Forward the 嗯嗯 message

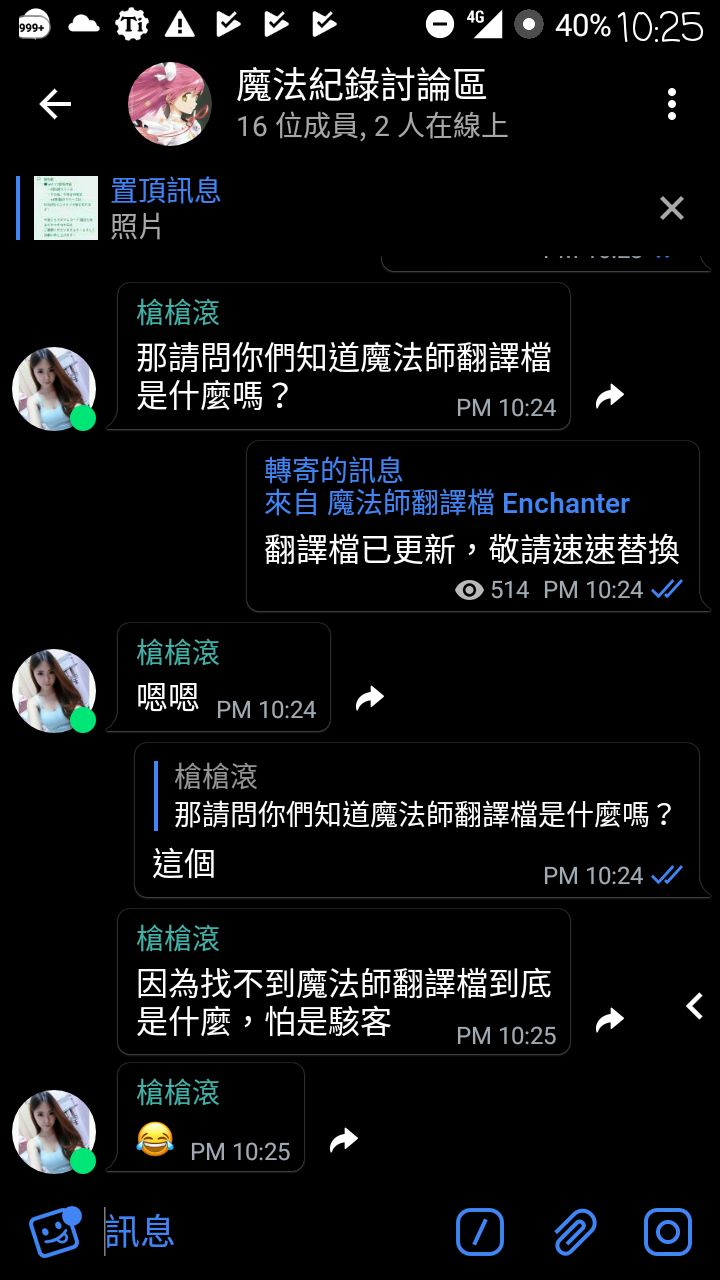coord(369,698)
